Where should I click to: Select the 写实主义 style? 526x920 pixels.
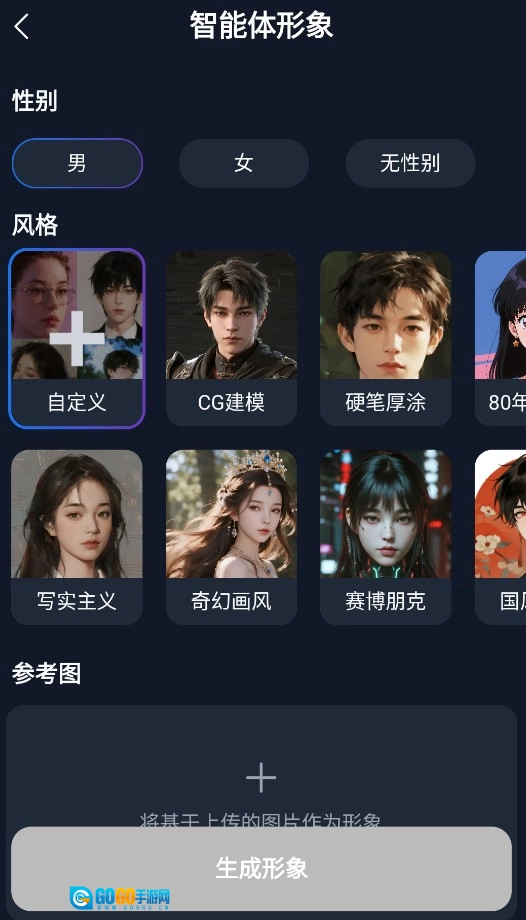pos(77,537)
